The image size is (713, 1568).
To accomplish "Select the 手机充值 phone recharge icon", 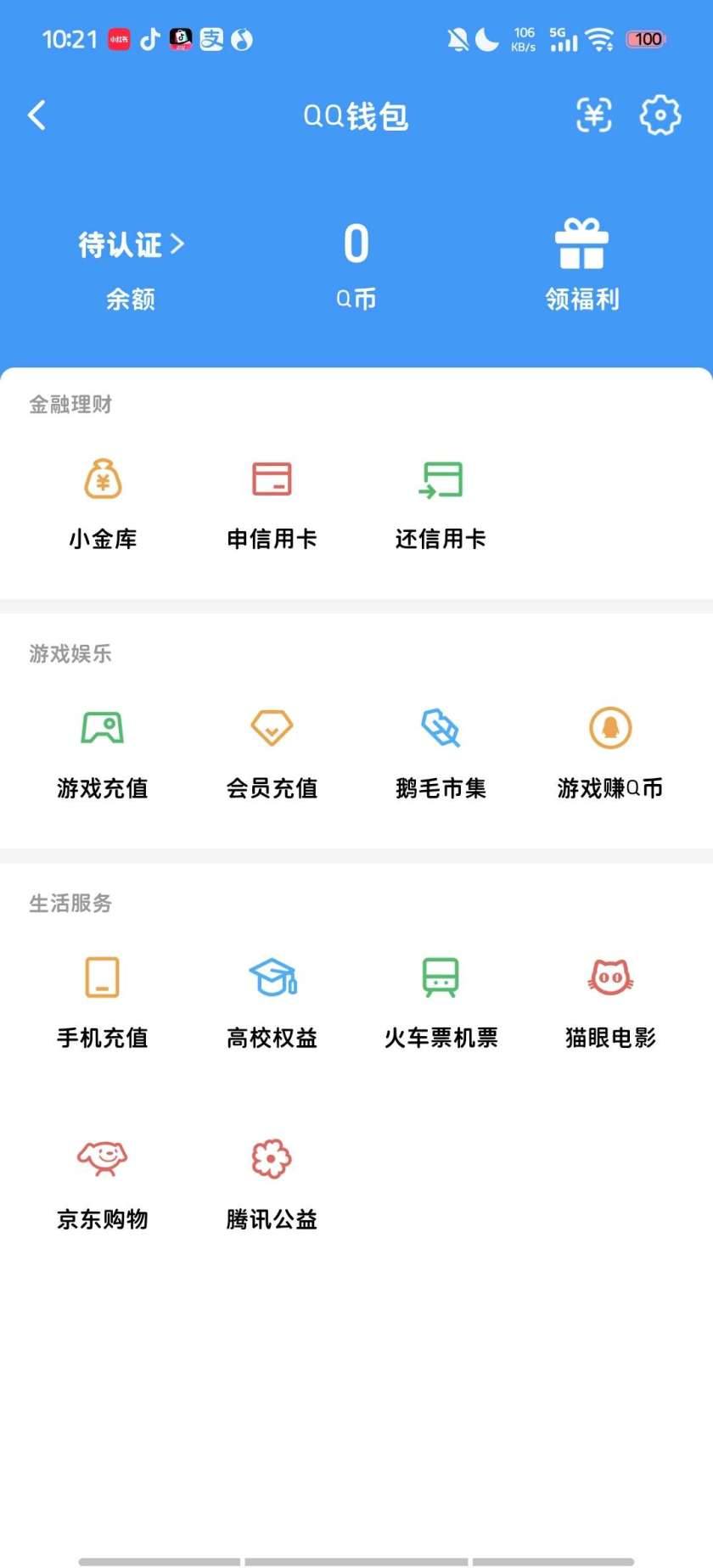I will click(102, 1001).
